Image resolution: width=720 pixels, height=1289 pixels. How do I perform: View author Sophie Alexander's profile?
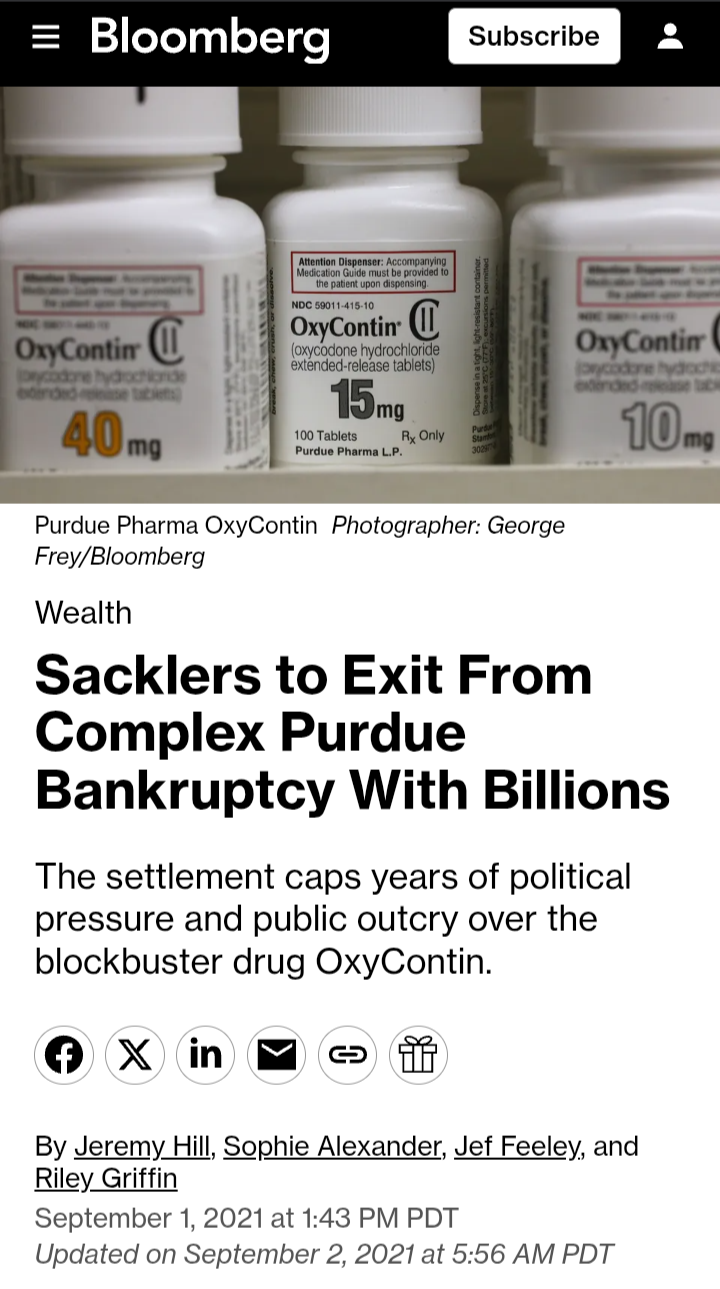pyautogui.click(x=333, y=1145)
